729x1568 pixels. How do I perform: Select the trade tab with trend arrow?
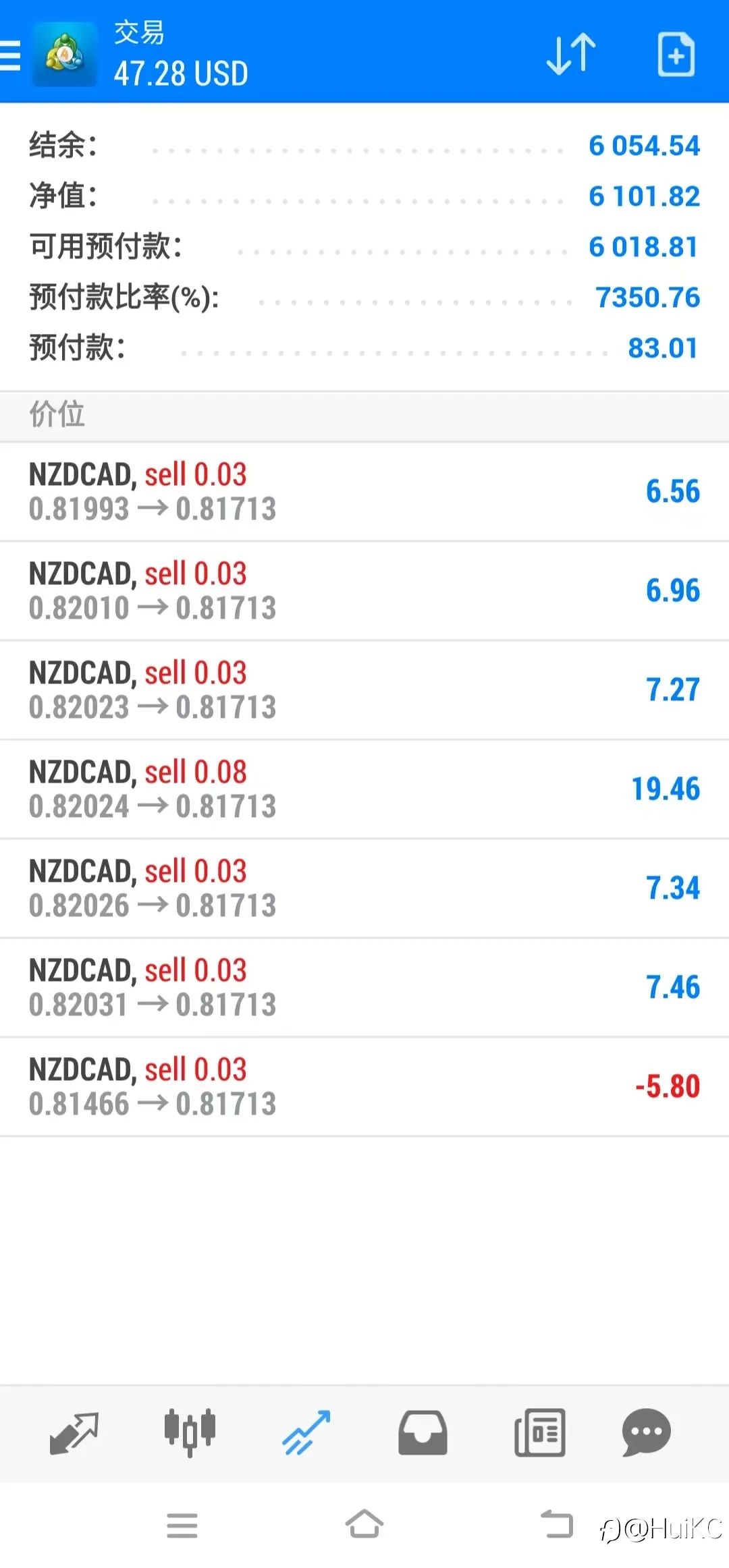coord(306,1432)
